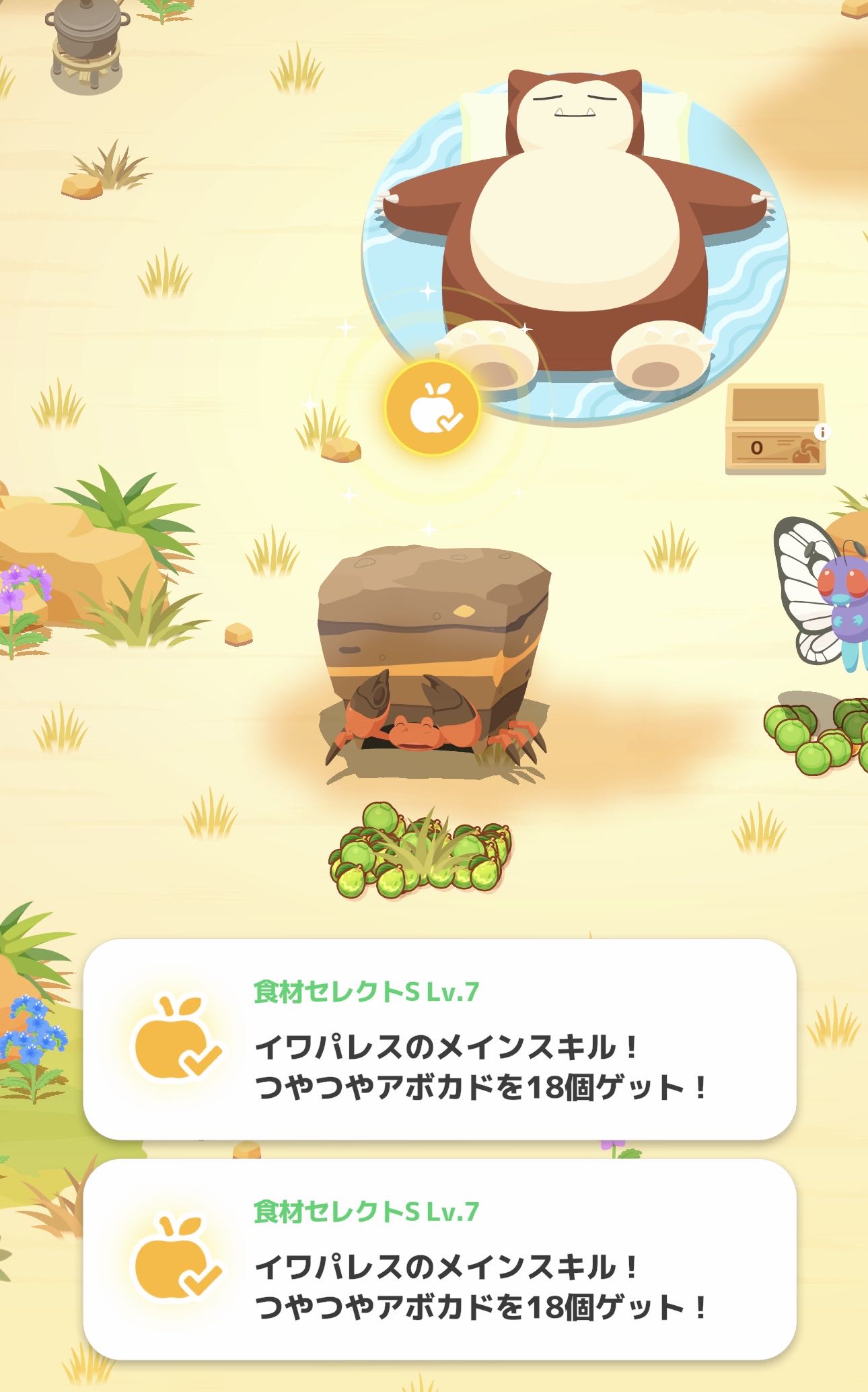Screen dimensions: 868x1392
Task: Collect green ingredients near Butterfree
Action: point(819,735)
